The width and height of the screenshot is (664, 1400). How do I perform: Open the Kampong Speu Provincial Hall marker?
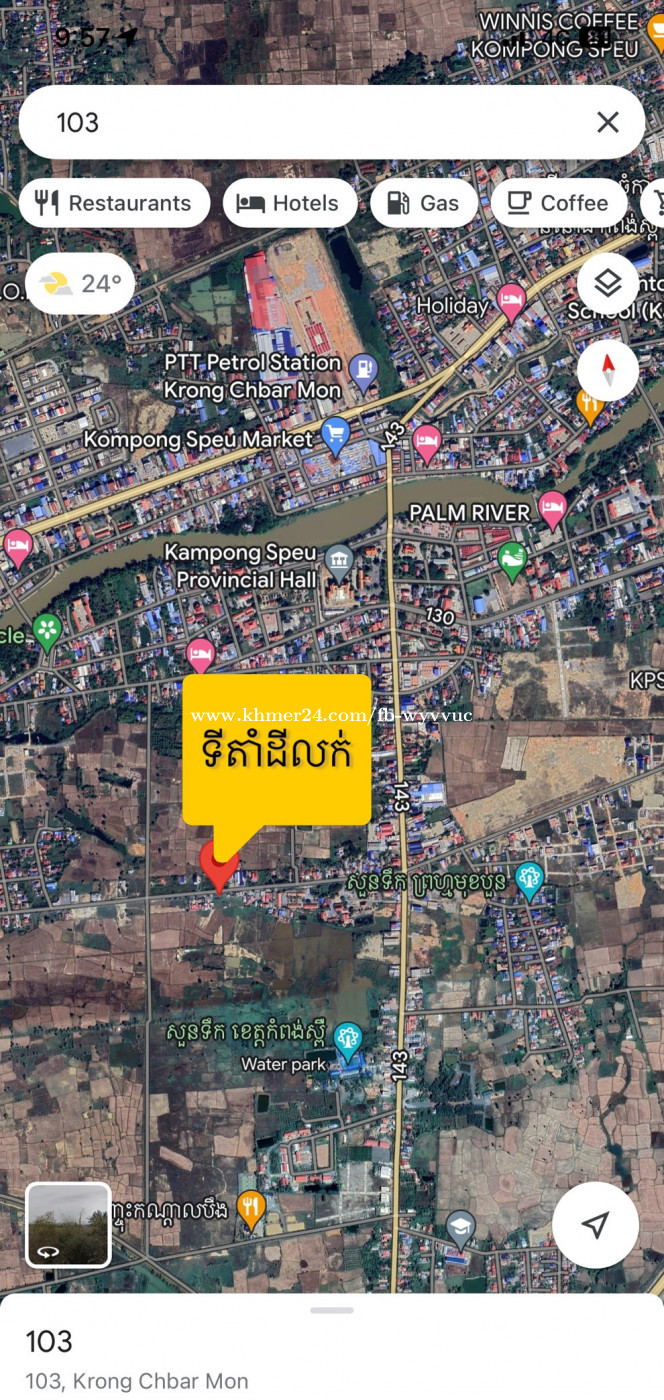(340, 562)
